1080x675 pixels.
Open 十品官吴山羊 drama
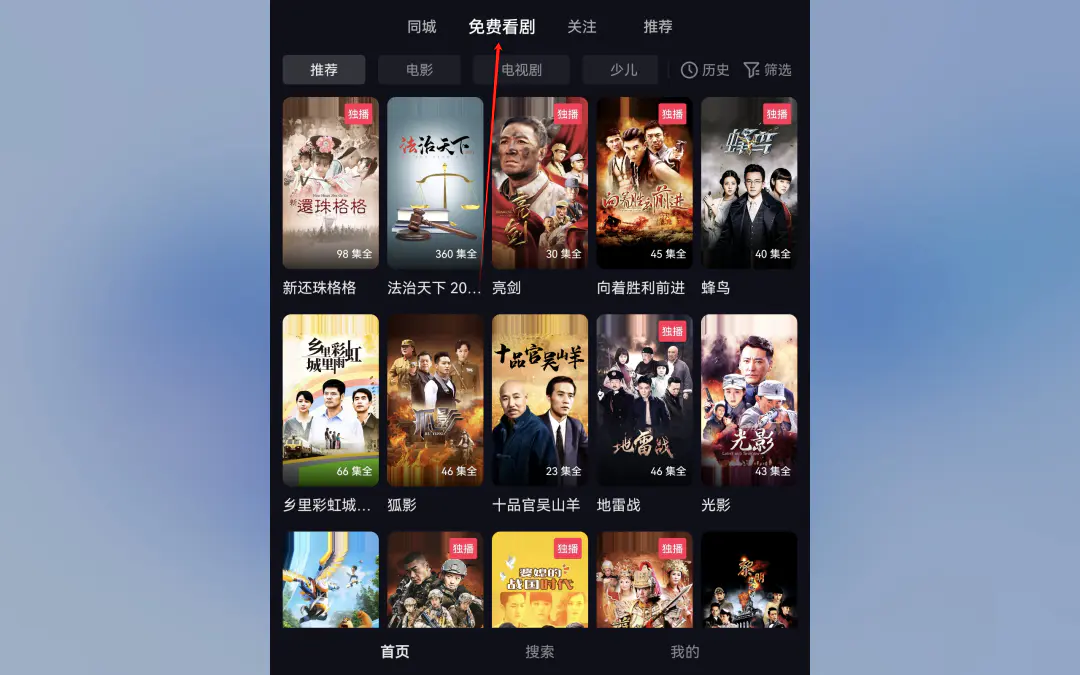(x=540, y=400)
